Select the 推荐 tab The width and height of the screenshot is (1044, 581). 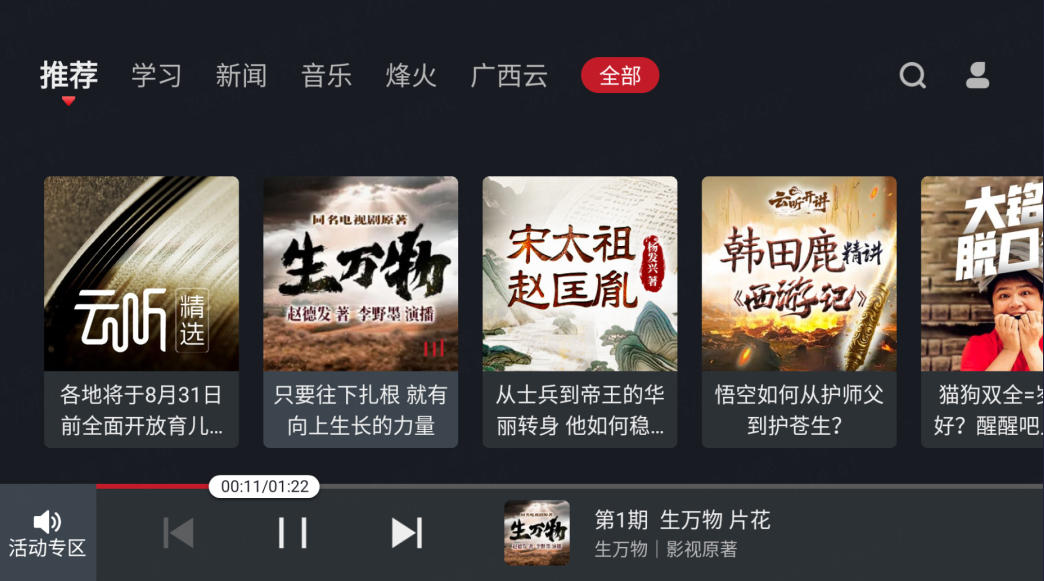(69, 76)
